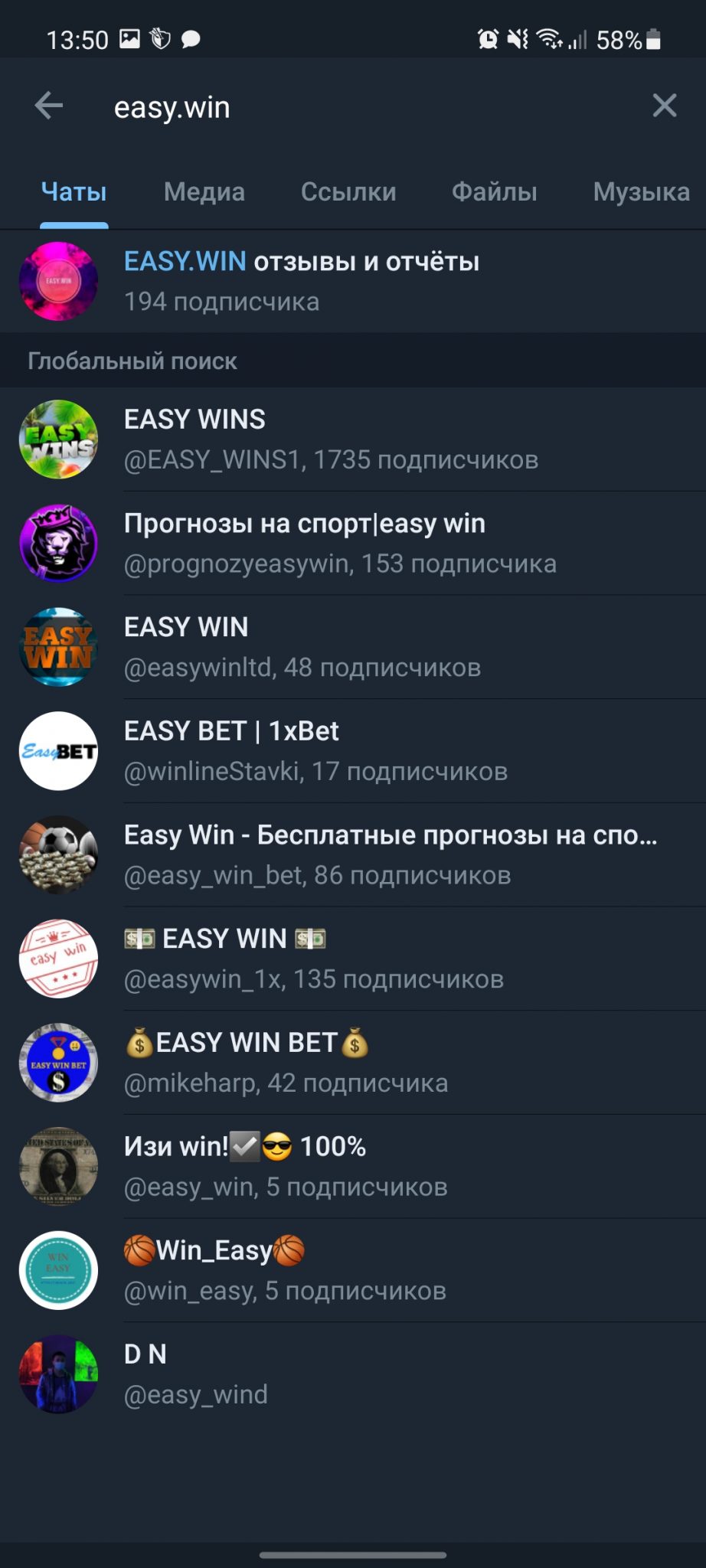
Task: Go back using the arrow icon
Action: click(x=49, y=106)
